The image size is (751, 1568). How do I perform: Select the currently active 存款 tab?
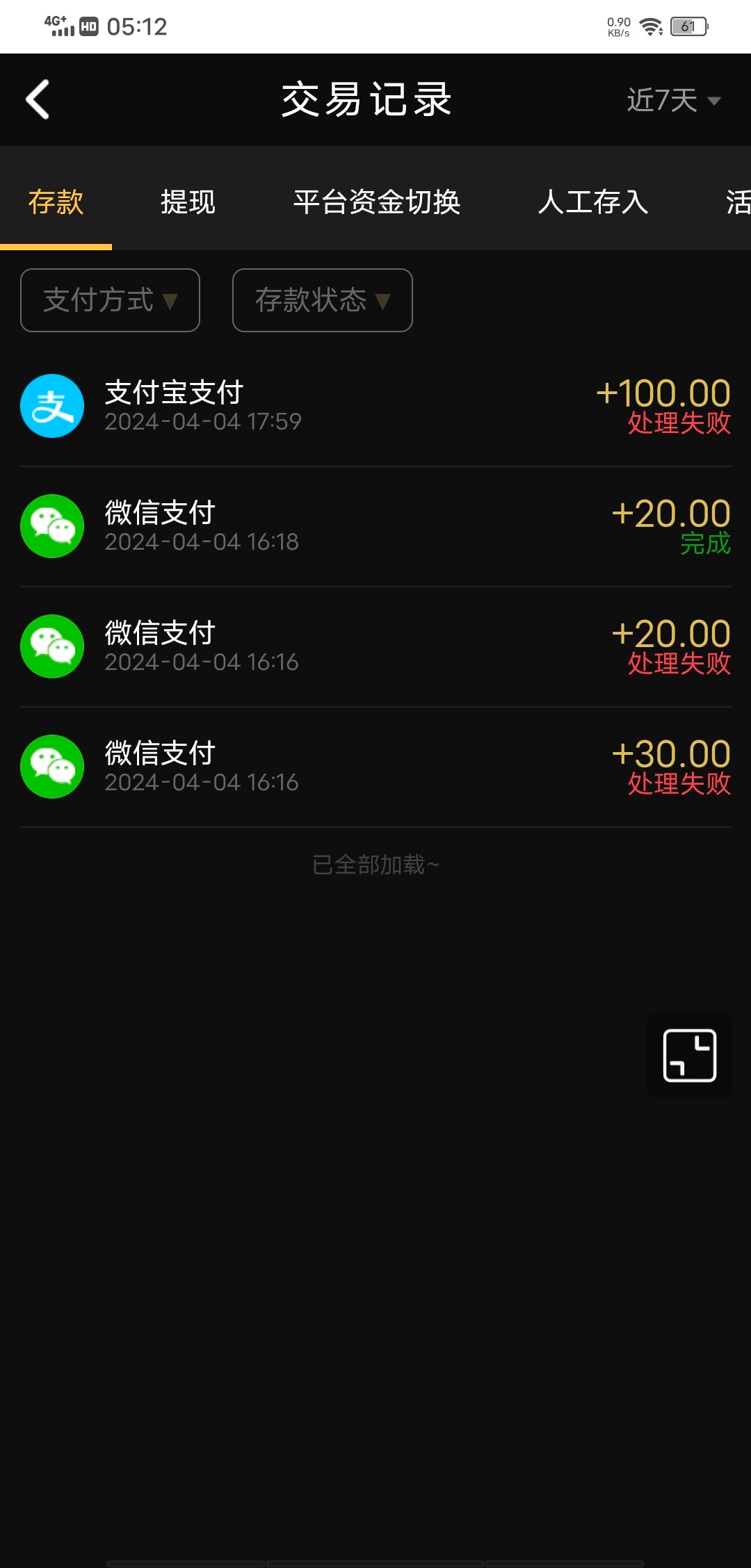point(57,202)
